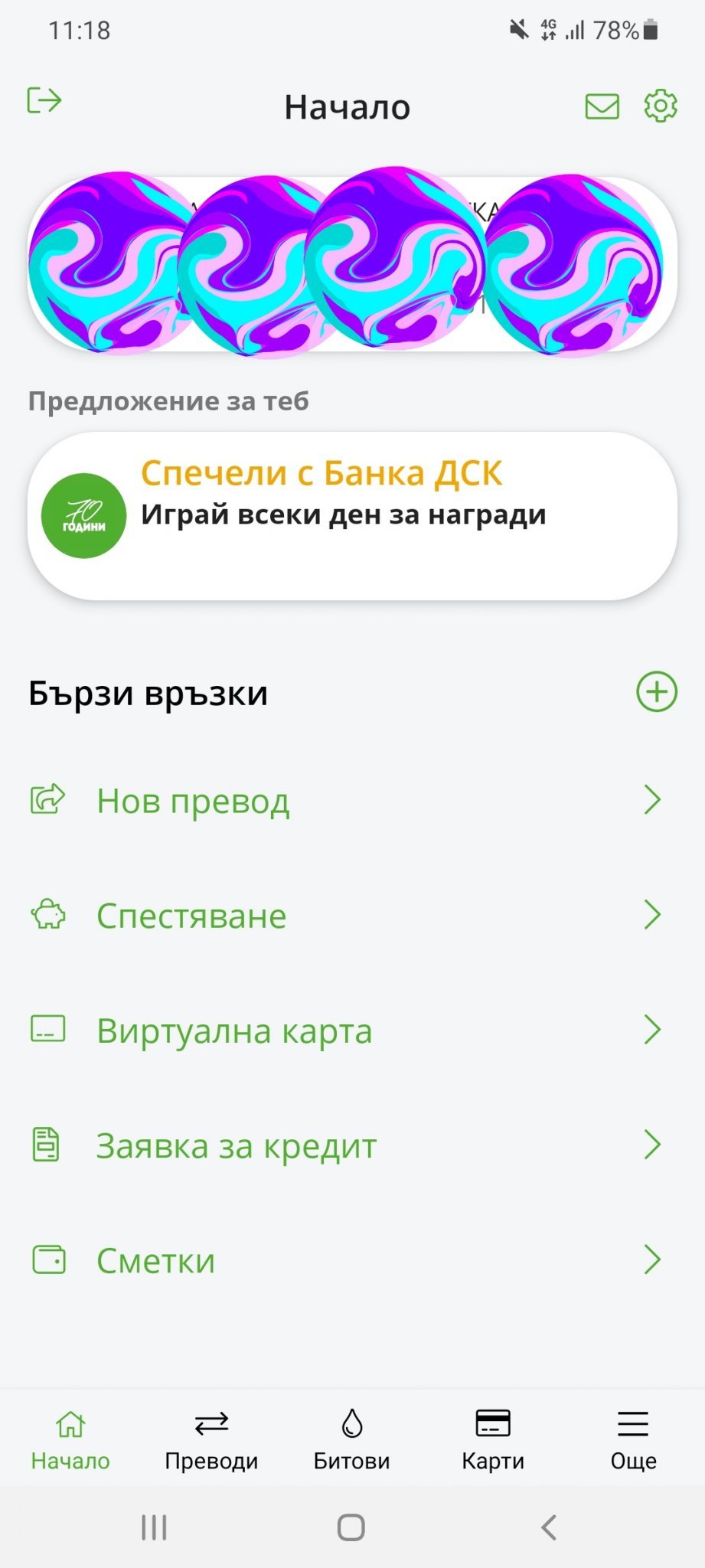The width and height of the screenshot is (705, 1568).
Task: Open the messages envelope
Action: [x=602, y=106]
